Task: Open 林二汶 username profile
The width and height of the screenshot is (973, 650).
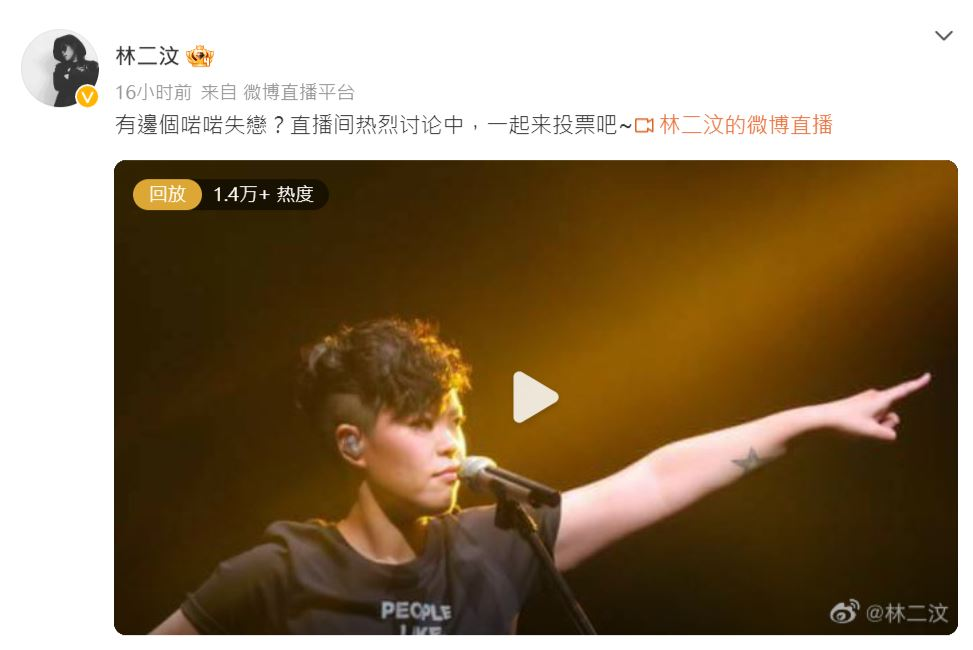Action: 147,57
